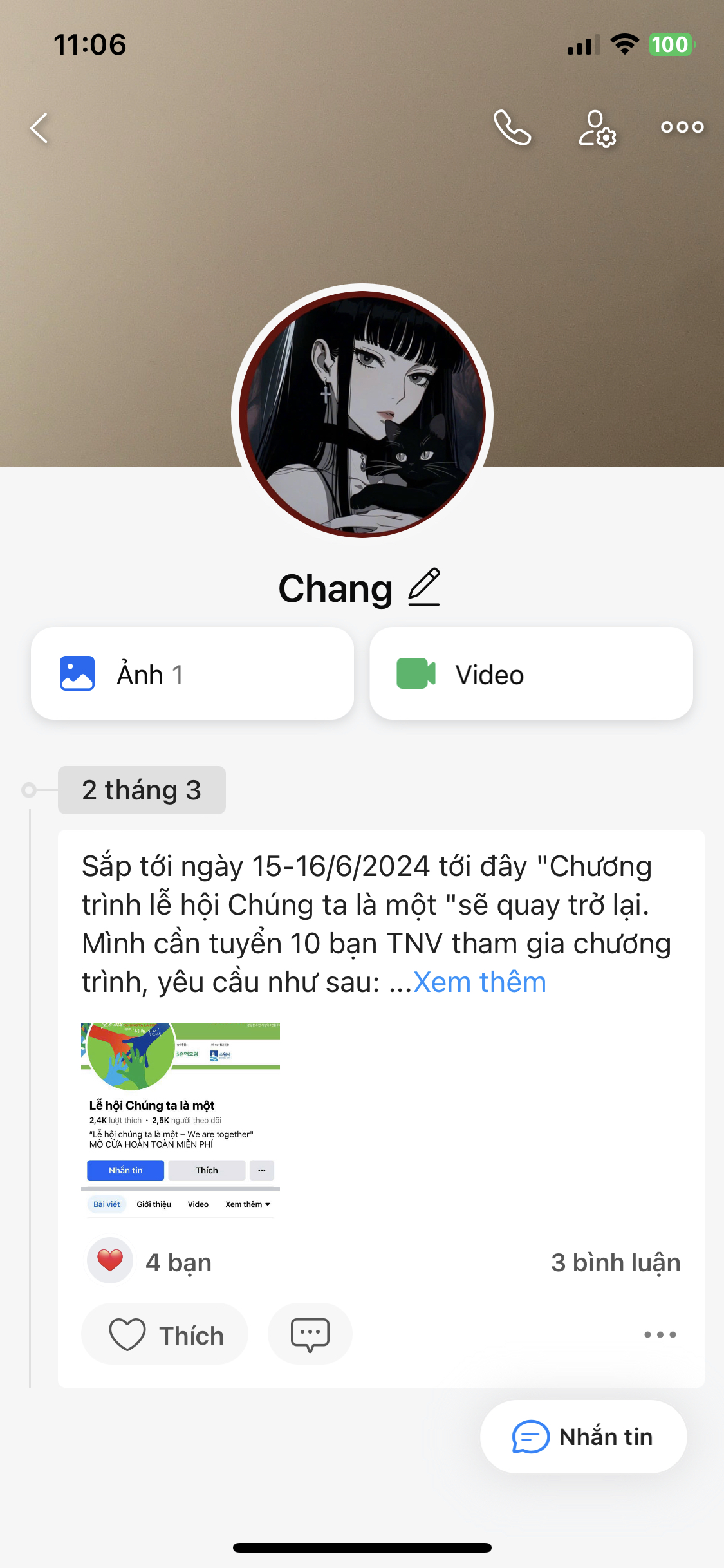The height and width of the screenshot is (1568, 724).
Task: Comment on the 2 tháng 3 post
Action: click(310, 1334)
